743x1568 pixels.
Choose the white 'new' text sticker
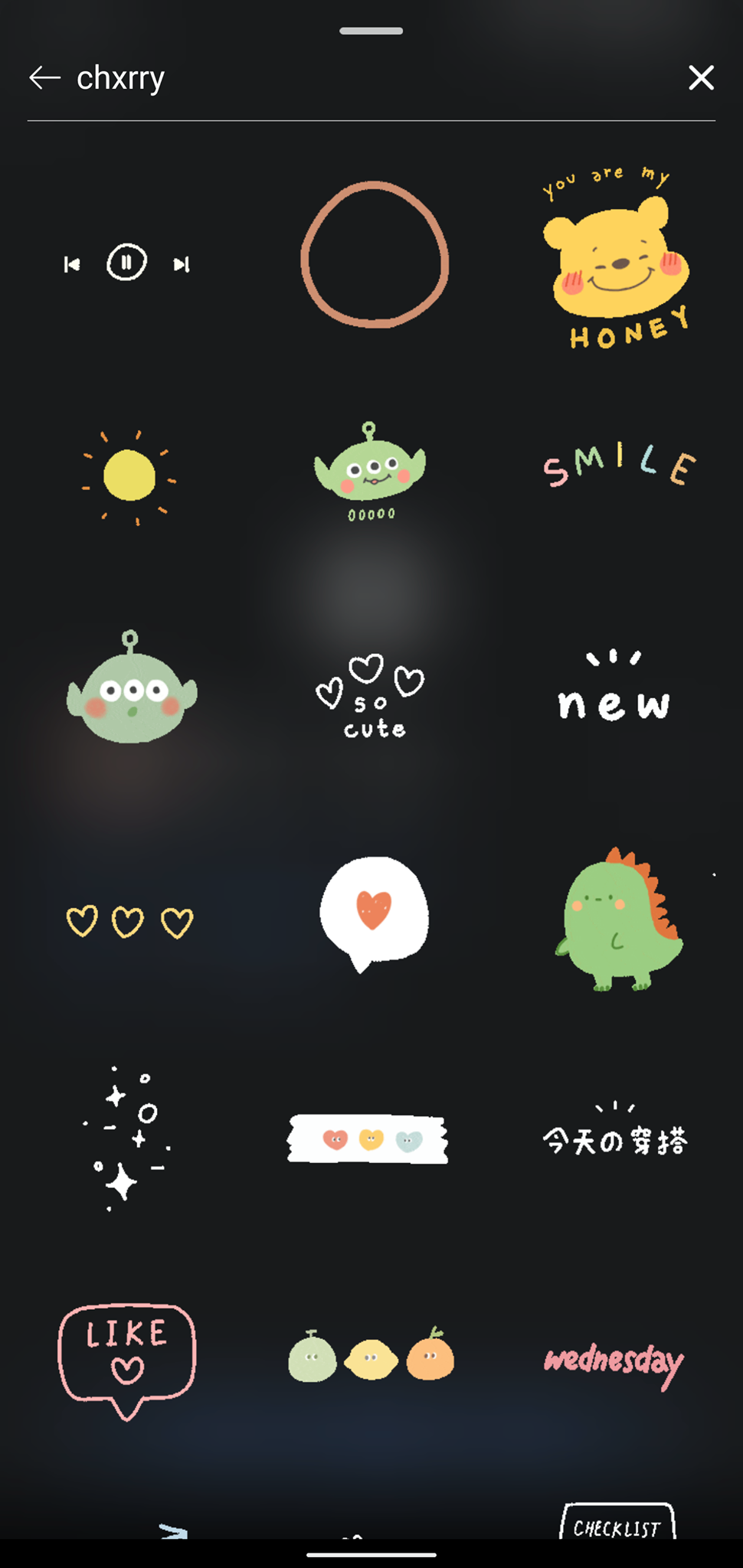pyautogui.click(x=614, y=689)
